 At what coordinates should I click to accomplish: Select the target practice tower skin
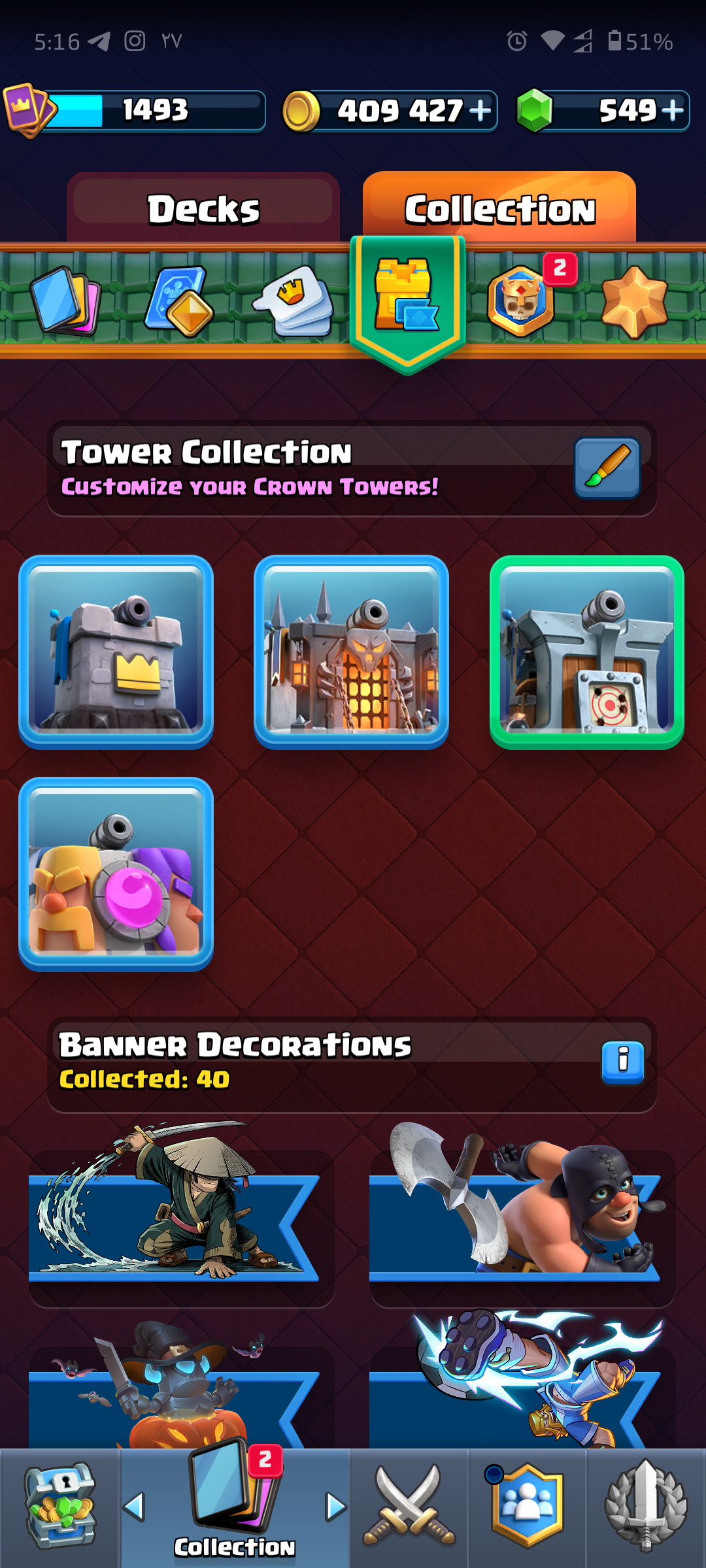point(587,652)
